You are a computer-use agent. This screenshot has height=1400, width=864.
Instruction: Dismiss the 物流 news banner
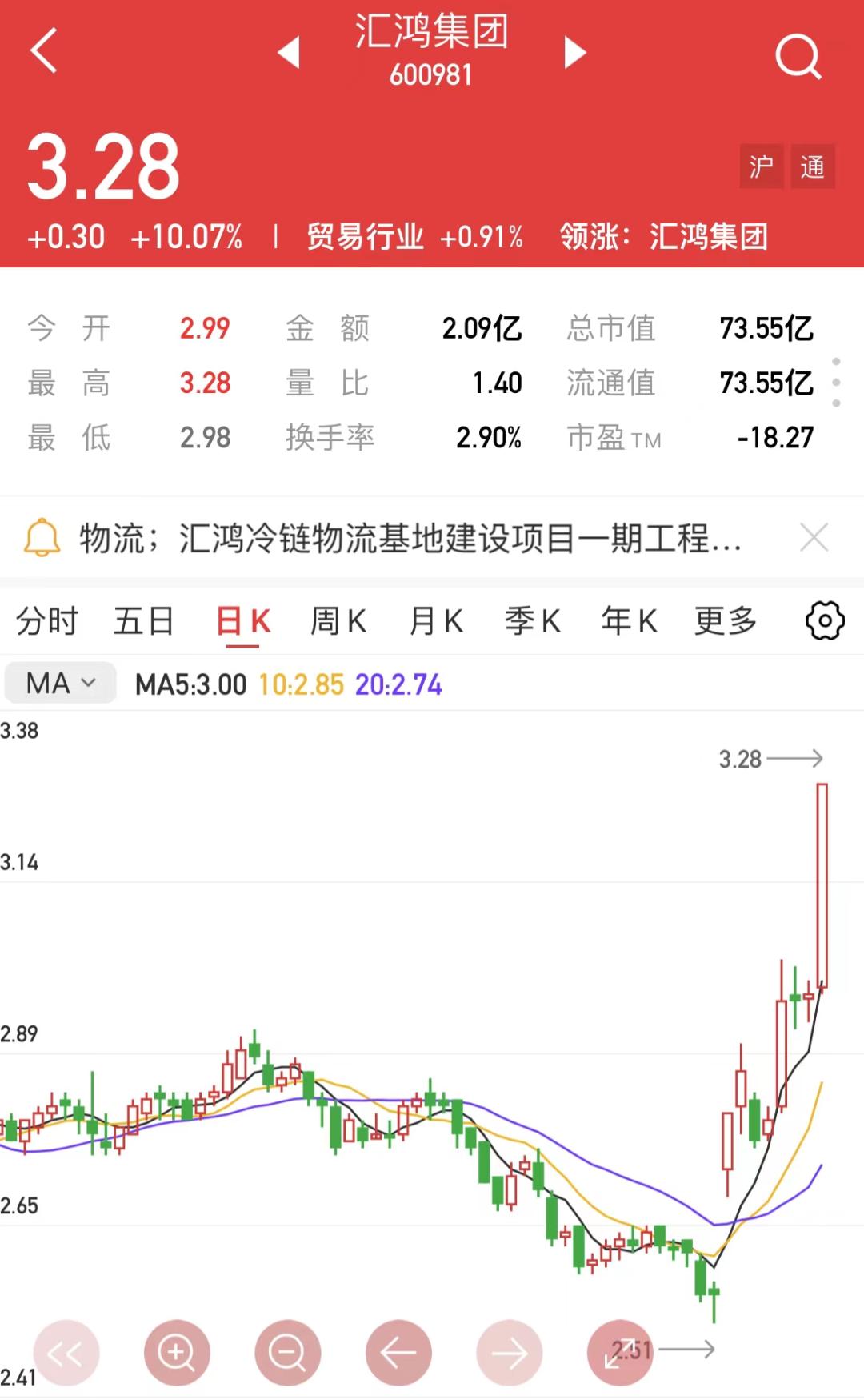(814, 537)
